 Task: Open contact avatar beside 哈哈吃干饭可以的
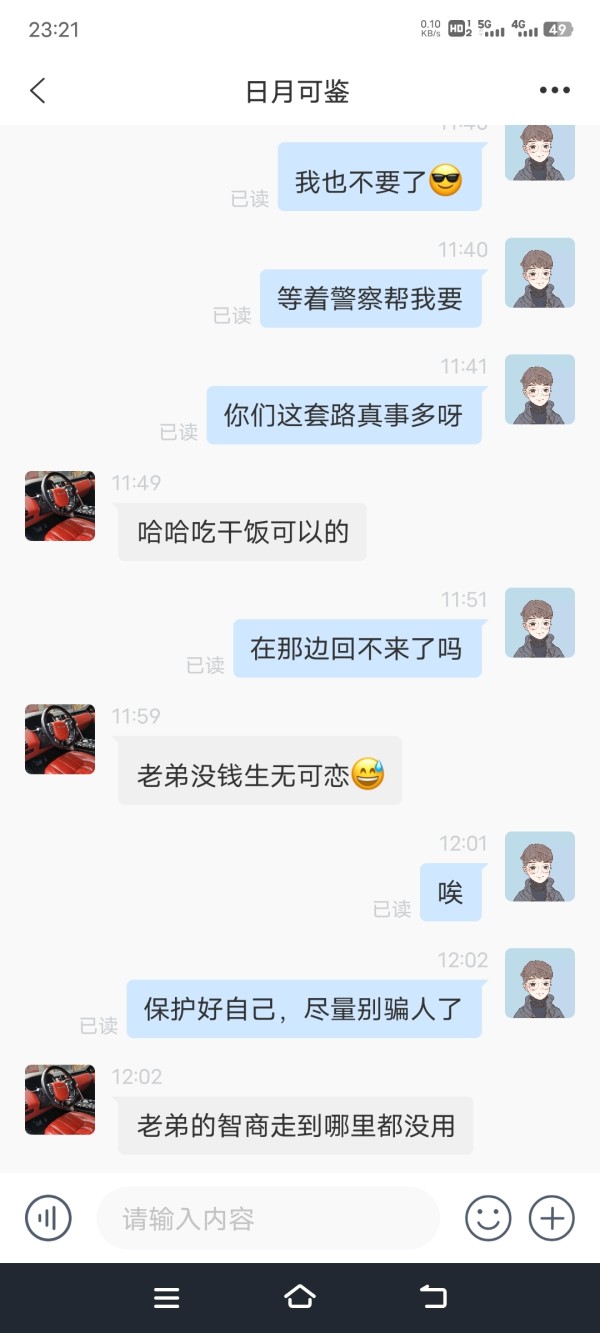60,506
